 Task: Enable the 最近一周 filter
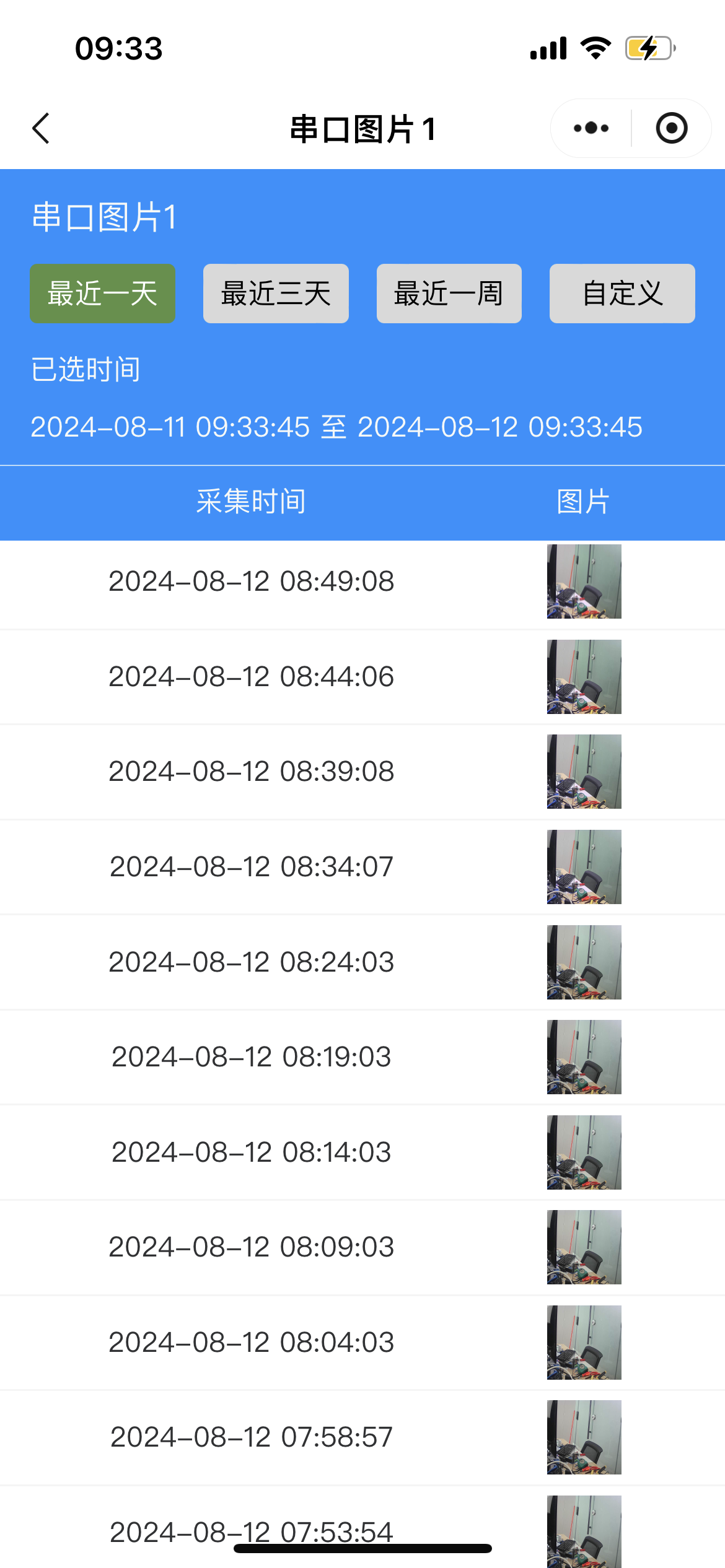pyautogui.click(x=449, y=293)
